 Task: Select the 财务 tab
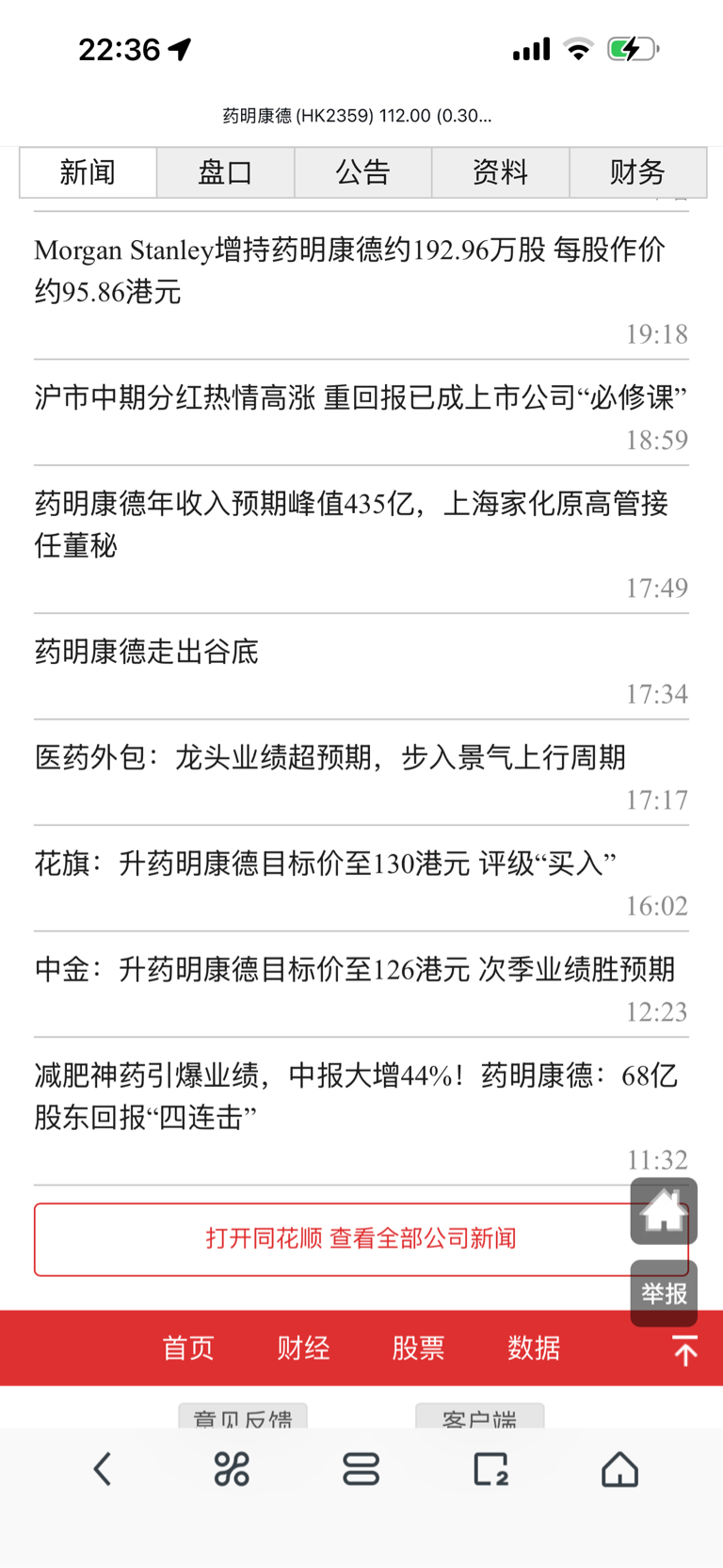[637, 172]
